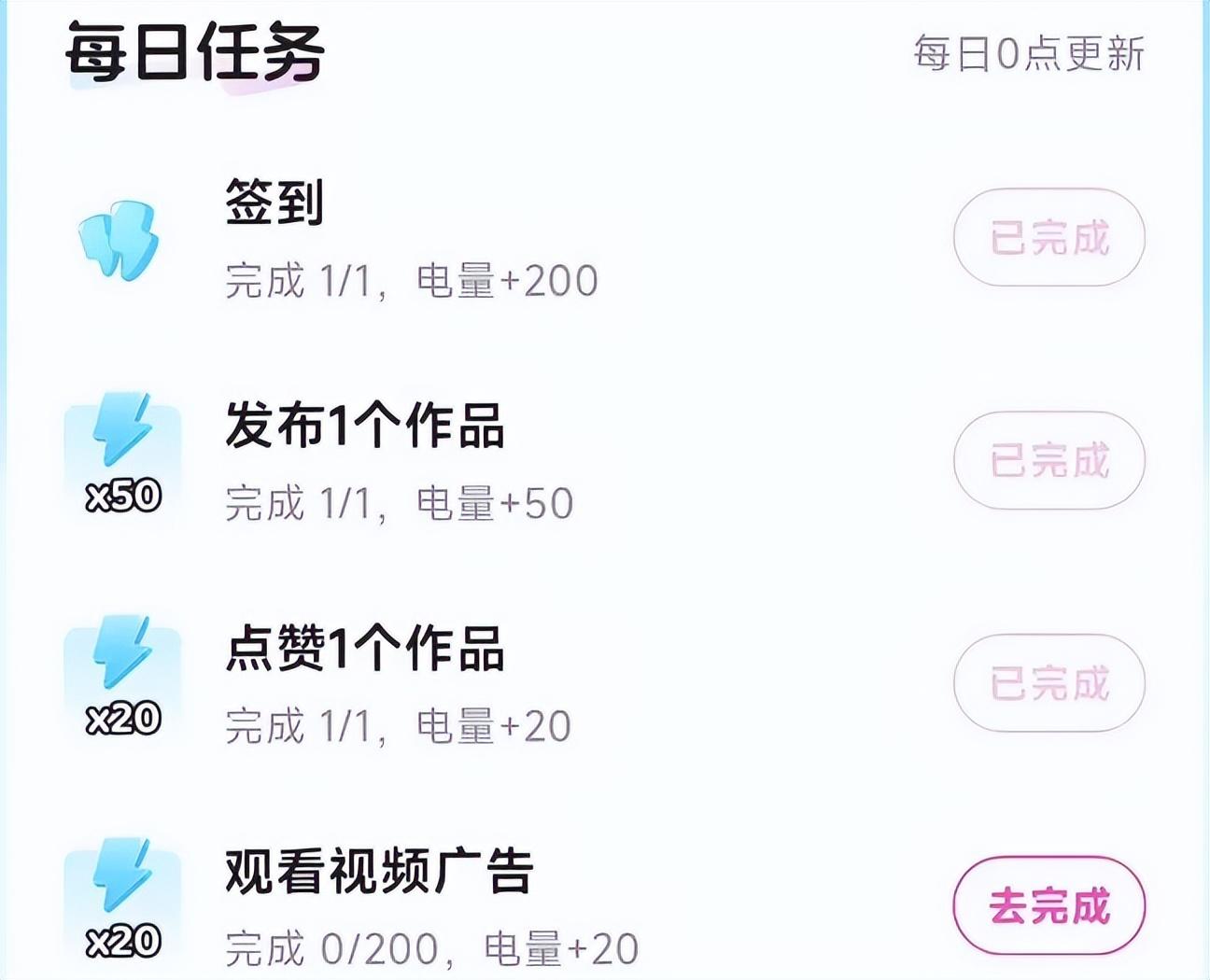
Task: Tap 已完成 button beside 点赞1个作品
Action: pos(1048,683)
